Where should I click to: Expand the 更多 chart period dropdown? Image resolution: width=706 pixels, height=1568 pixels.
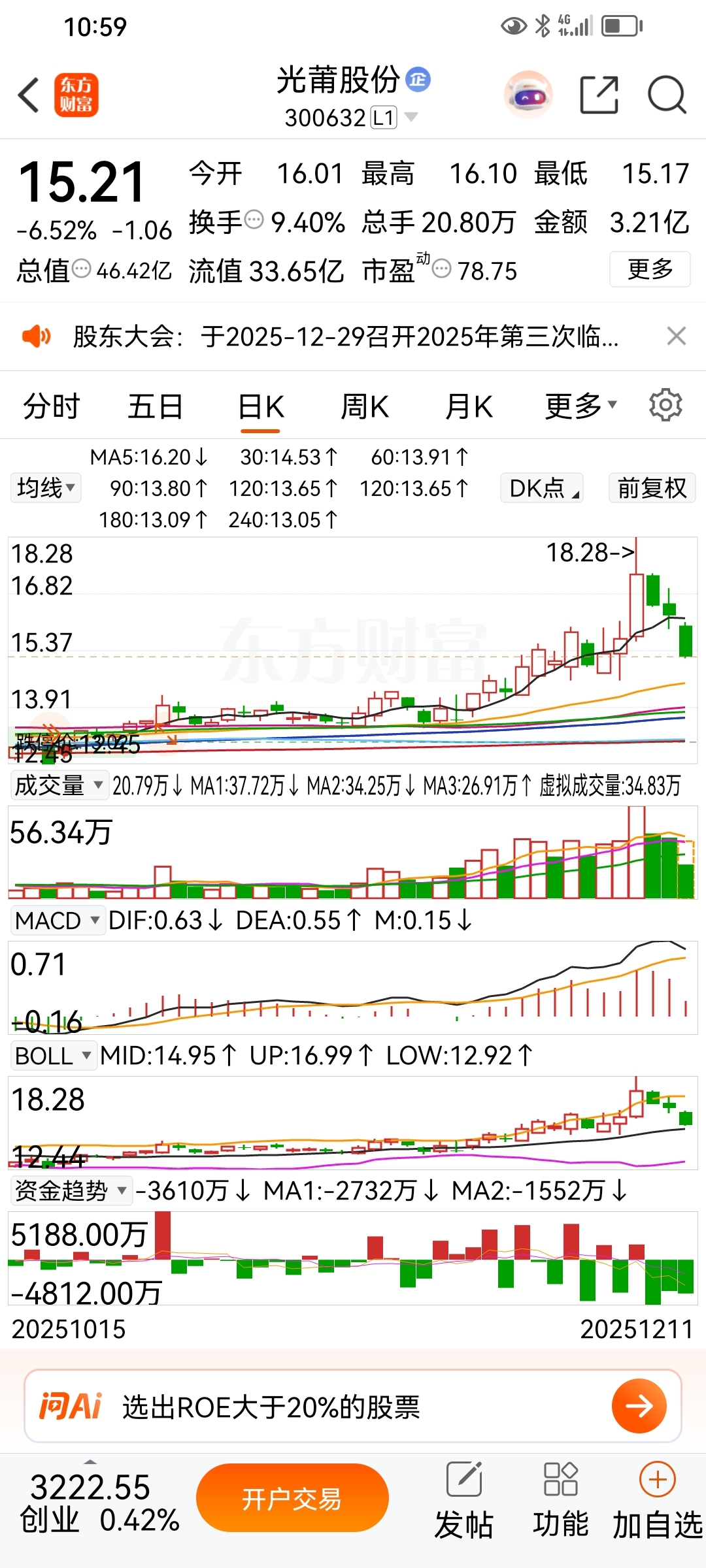580,407
